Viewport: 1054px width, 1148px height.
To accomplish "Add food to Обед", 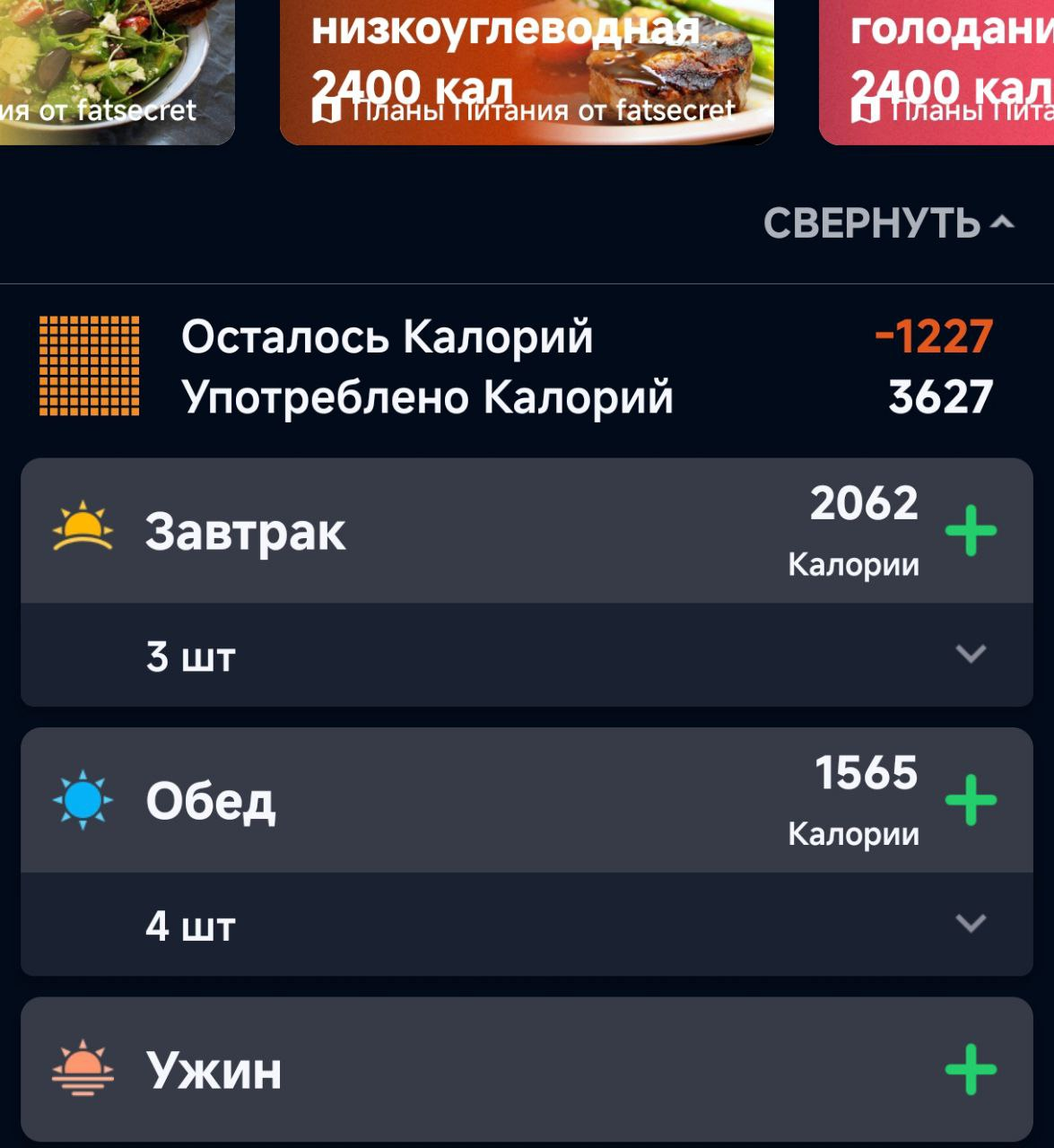I will pyautogui.click(x=971, y=800).
